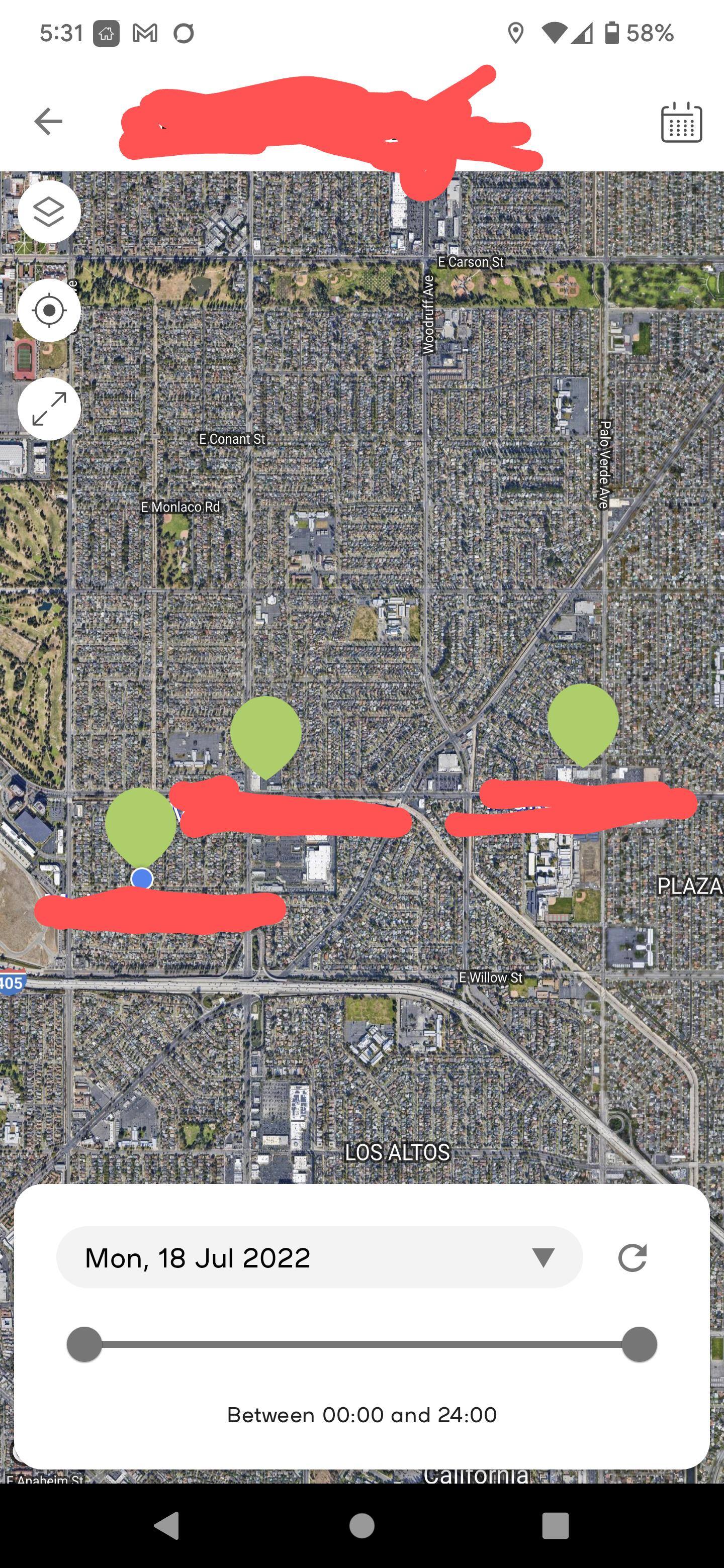Tap the end handle of time slider
724x1568 pixels.
pyautogui.click(x=640, y=1344)
